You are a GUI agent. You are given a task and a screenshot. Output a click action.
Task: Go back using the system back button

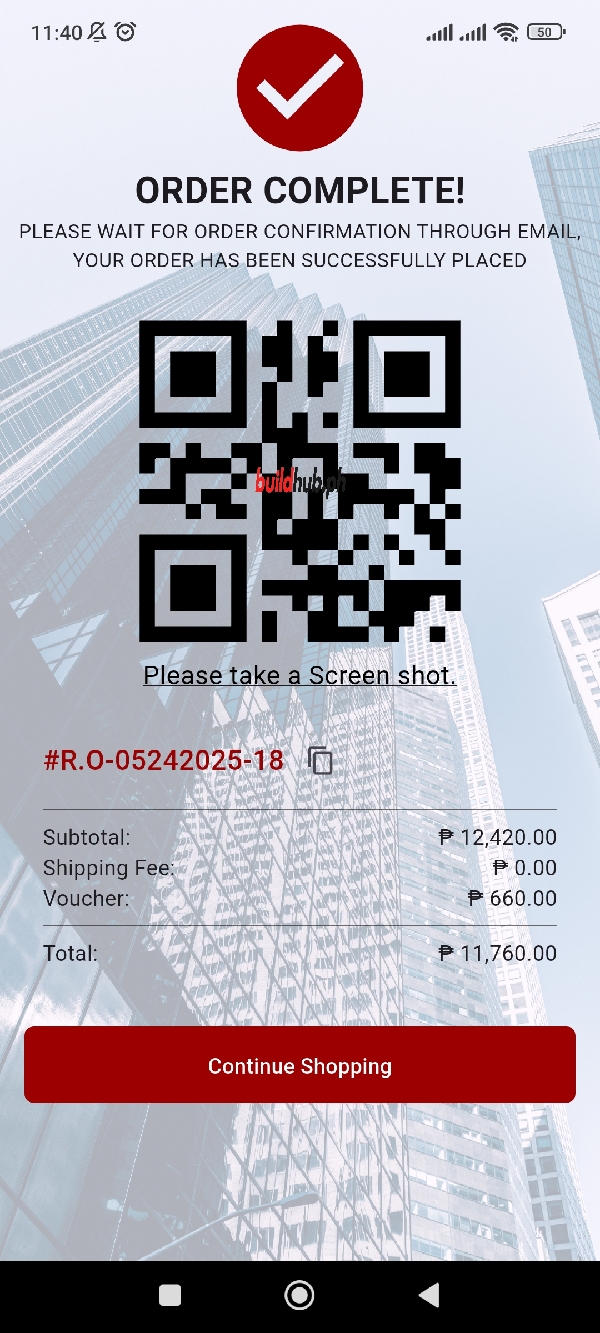(429, 1296)
